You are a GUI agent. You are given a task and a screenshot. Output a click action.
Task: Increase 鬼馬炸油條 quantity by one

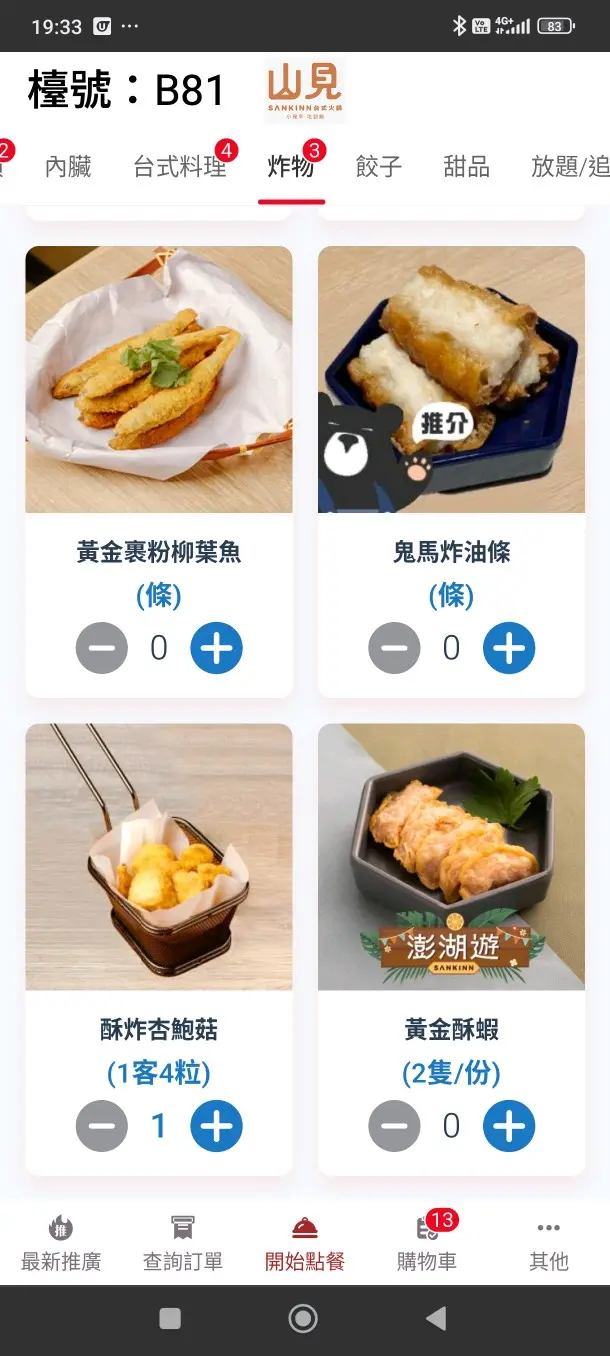pyautogui.click(x=509, y=648)
